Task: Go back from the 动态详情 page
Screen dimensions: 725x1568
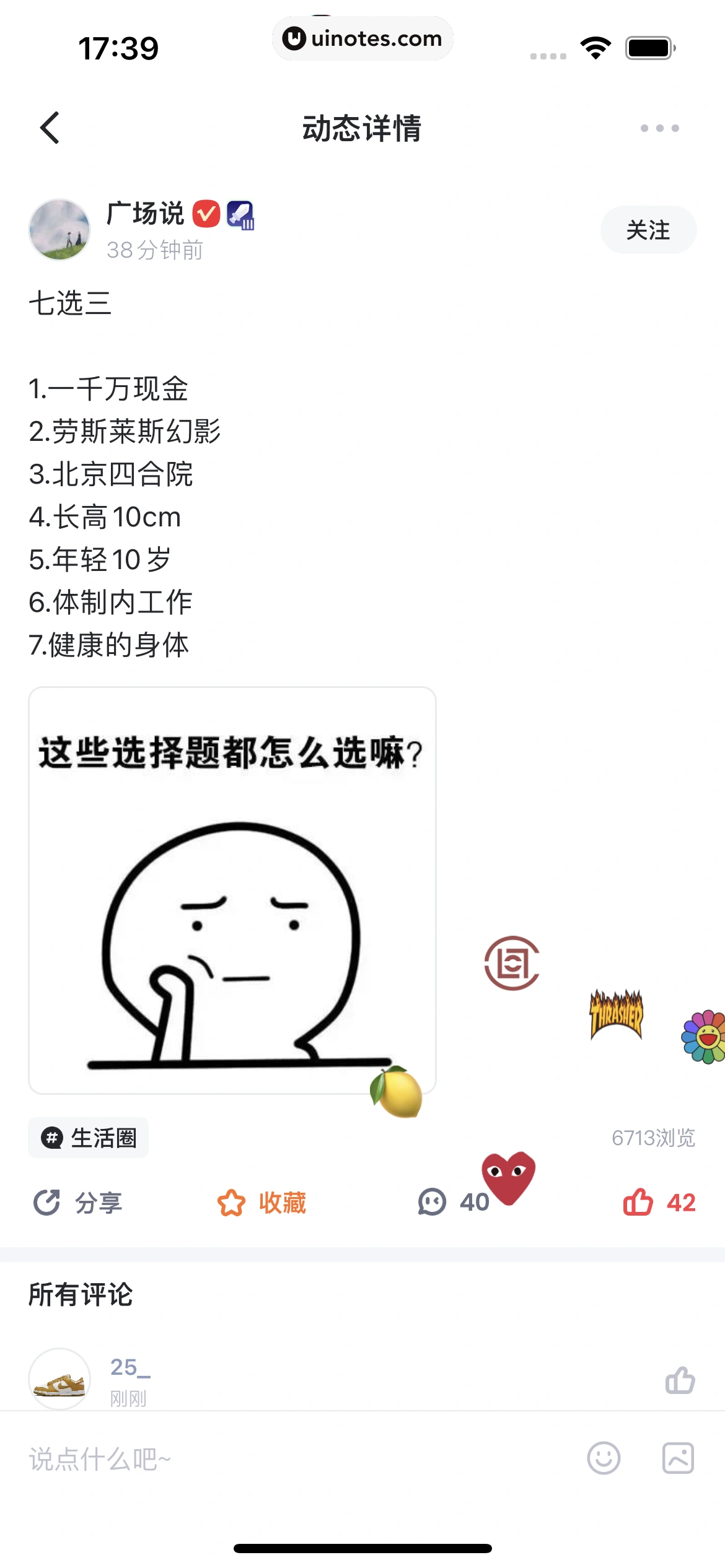Action: 50,128
